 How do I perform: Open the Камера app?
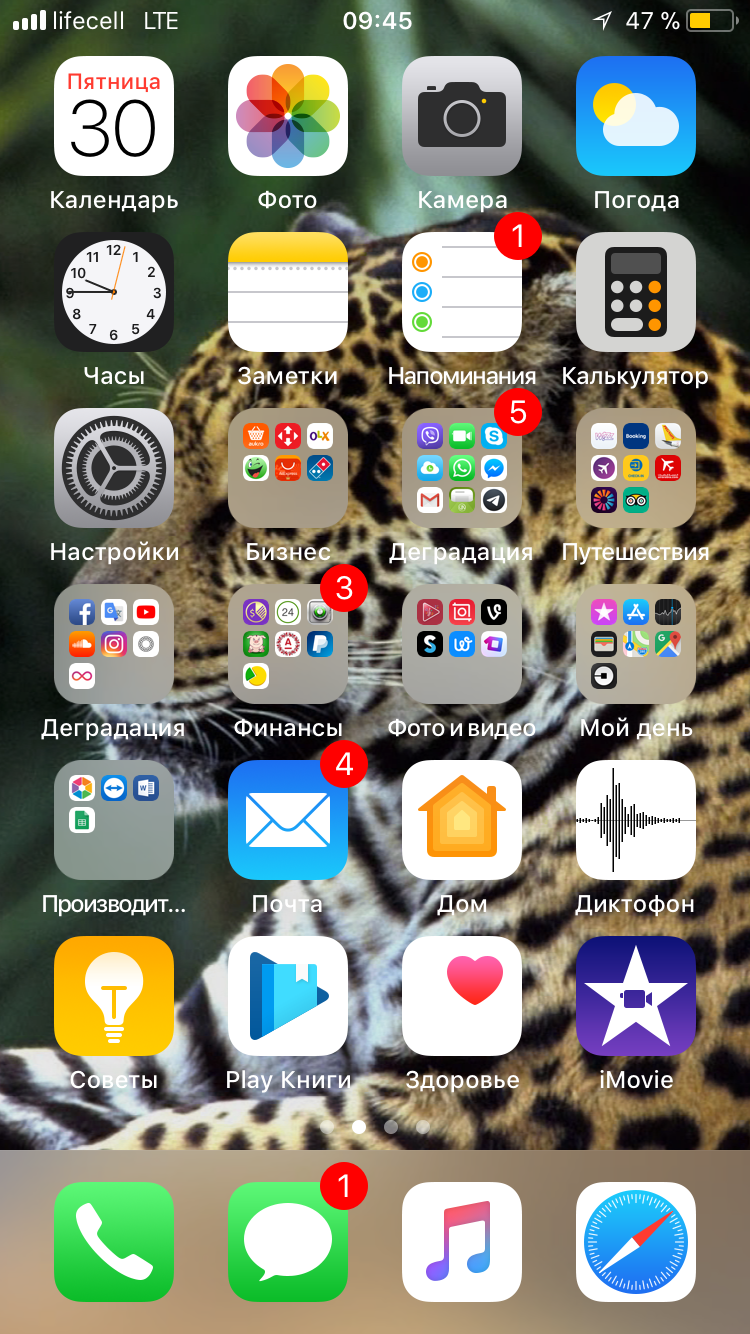click(x=462, y=116)
